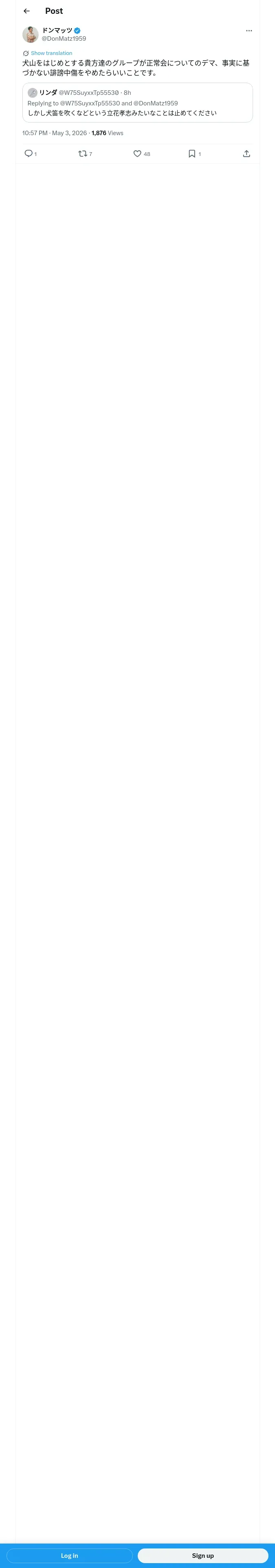Tap Show translation link
Image resolution: width=275 pixels, height=1568 pixels.
click(51, 53)
